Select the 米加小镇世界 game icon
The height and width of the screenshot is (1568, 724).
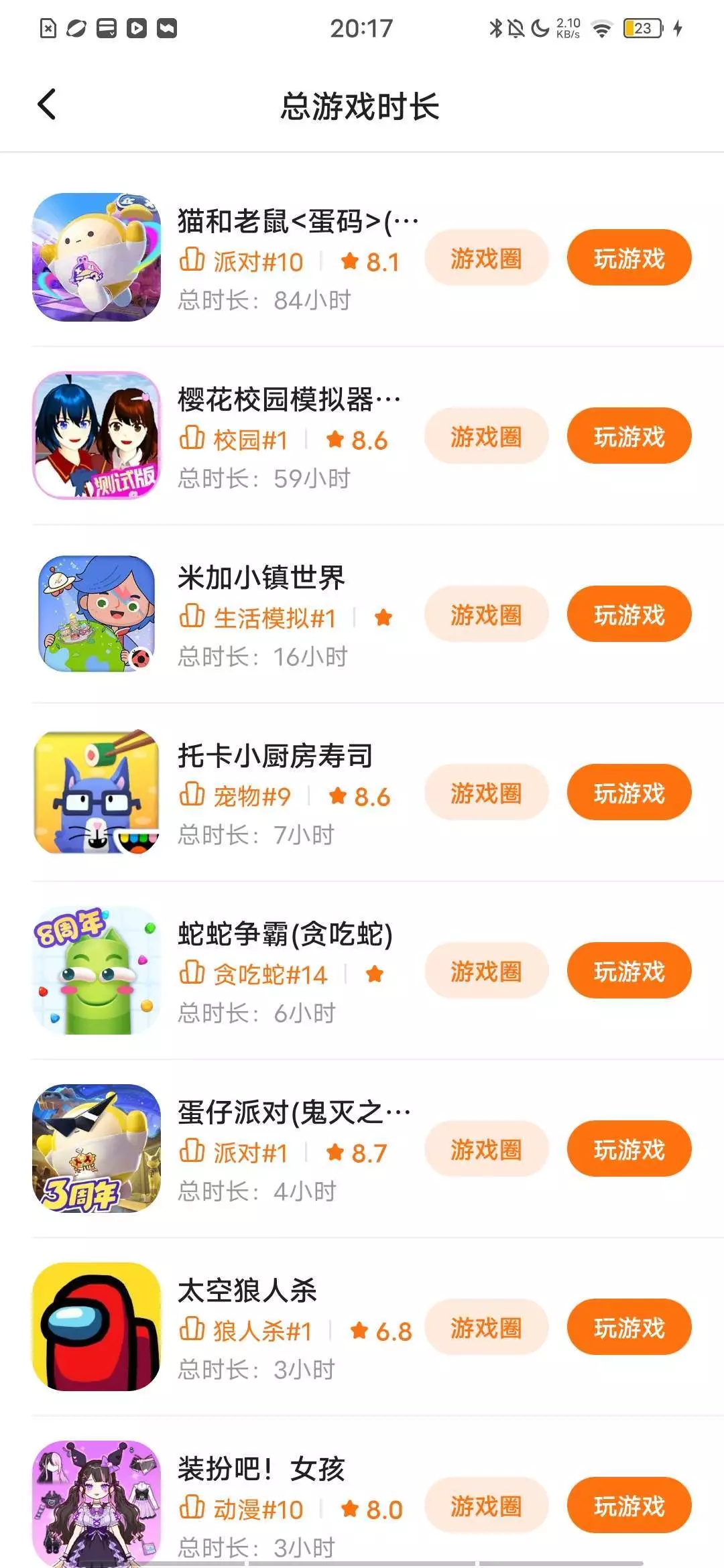[x=97, y=614]
